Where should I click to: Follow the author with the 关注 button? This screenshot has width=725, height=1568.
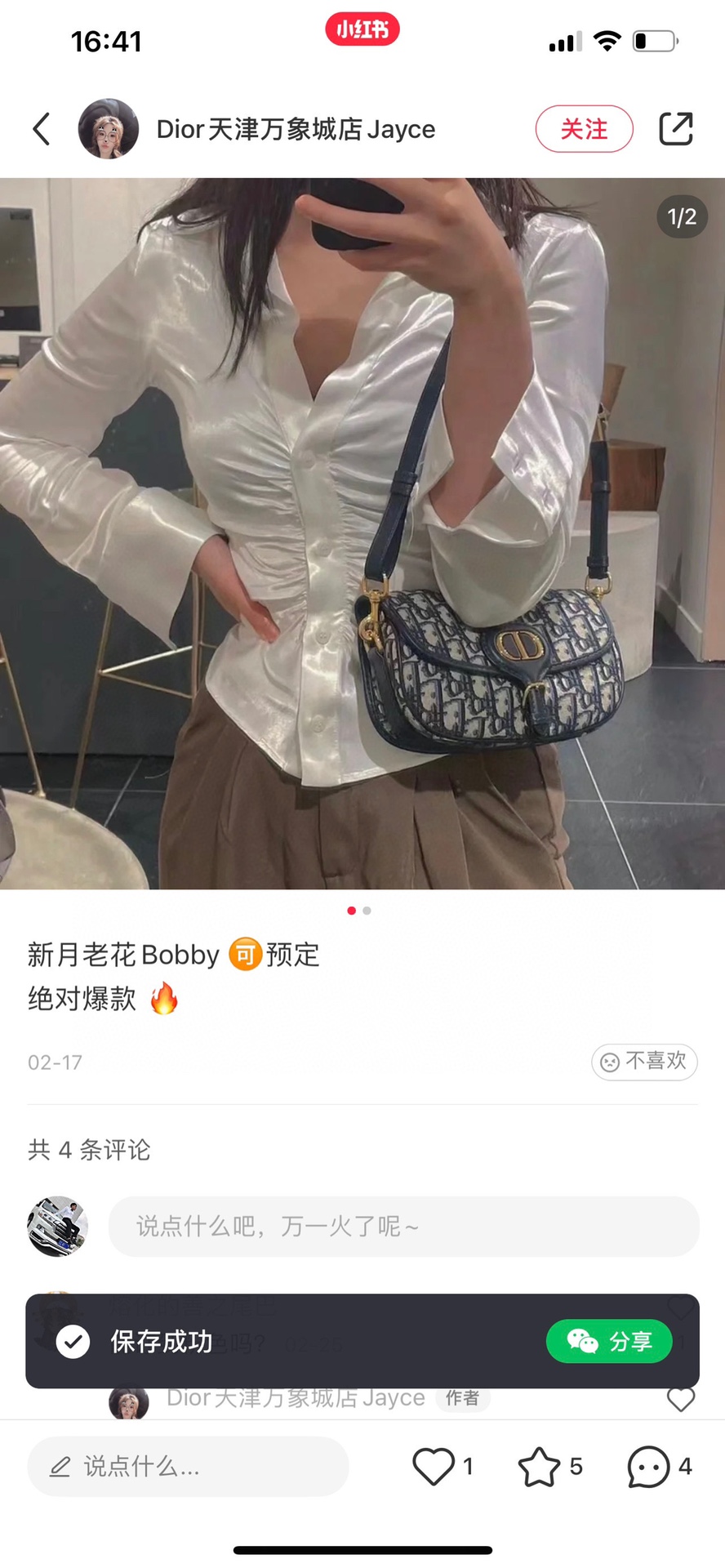(x=584, y=129)
